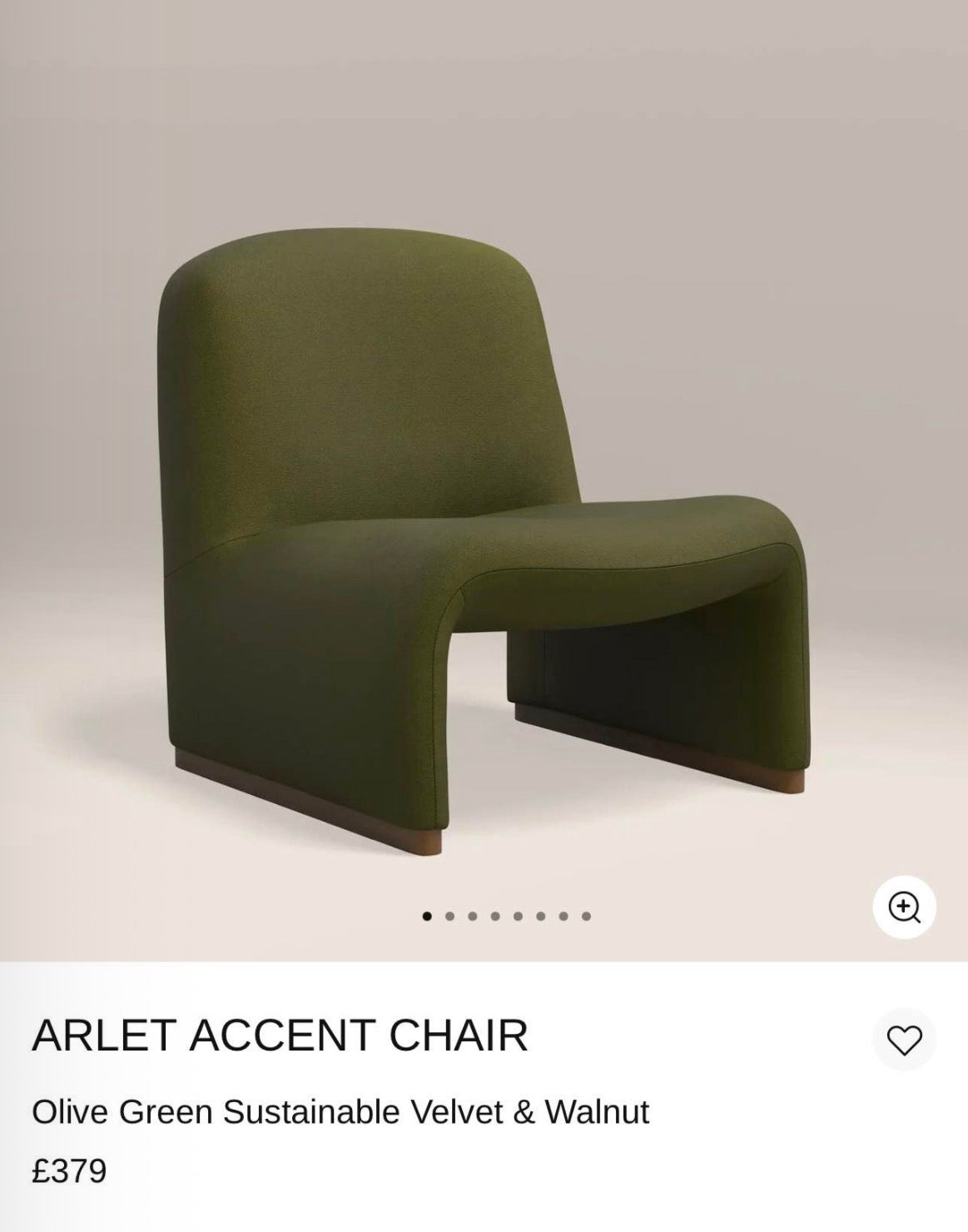Screen dimensions: 968x1232
Task: Open the product details via its title
Action: pos(279,1036)
